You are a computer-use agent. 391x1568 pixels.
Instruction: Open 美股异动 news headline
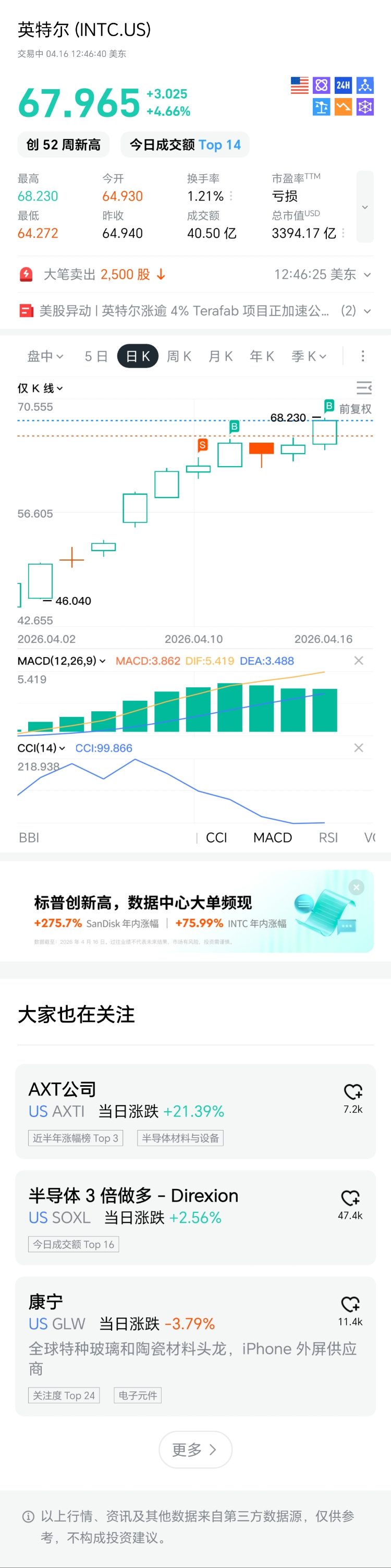coord(184,311)
